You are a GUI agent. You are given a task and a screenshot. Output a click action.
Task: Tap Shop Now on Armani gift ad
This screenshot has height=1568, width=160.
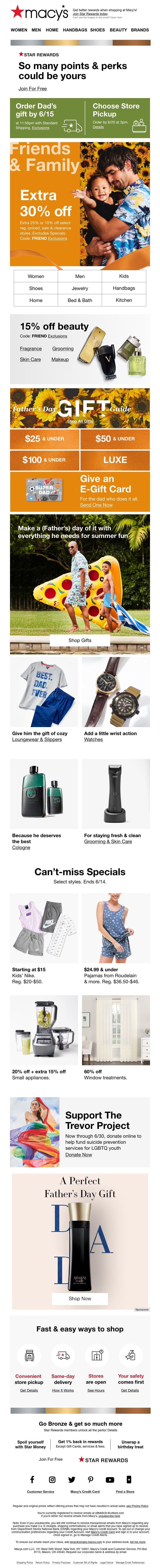(x=80, y=1298)
